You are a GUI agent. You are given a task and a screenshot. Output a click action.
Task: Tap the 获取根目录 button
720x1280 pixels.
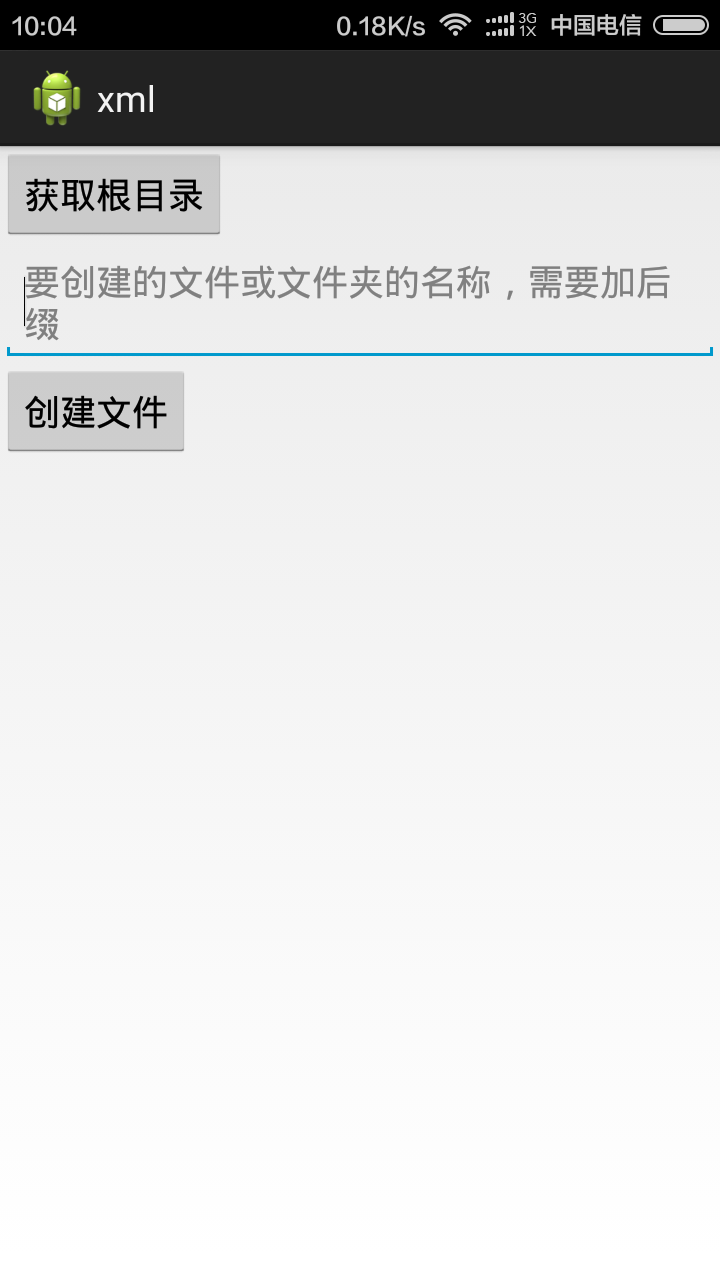point(114,194)
